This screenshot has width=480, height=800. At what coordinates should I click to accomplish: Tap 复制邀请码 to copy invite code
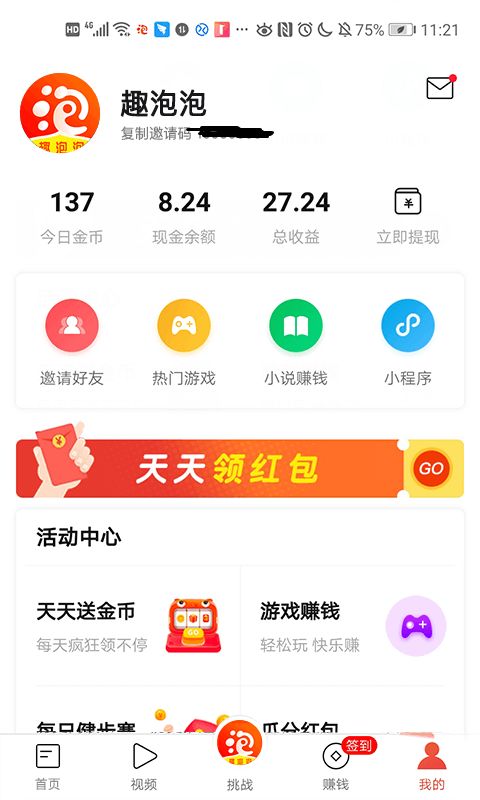point(156,134)
